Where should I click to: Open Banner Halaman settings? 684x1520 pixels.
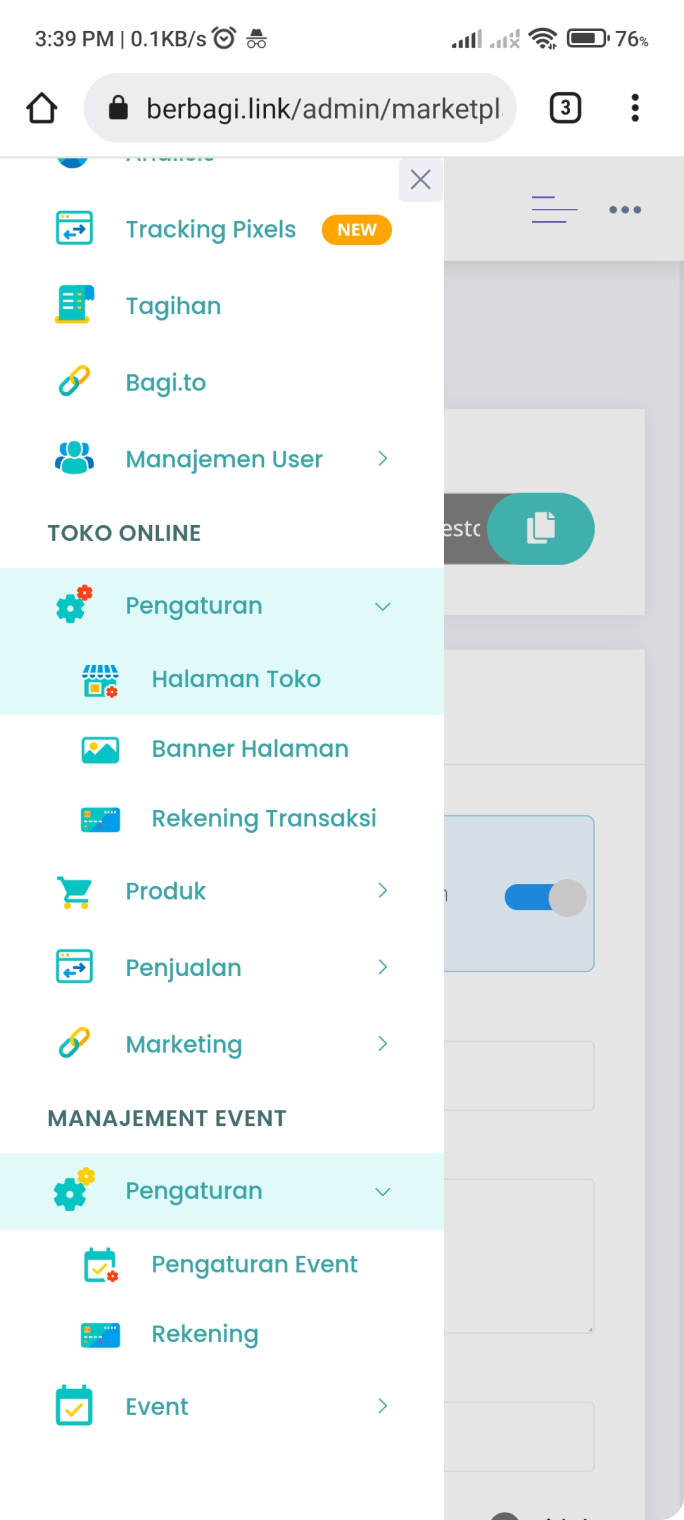tap(250, 749)
